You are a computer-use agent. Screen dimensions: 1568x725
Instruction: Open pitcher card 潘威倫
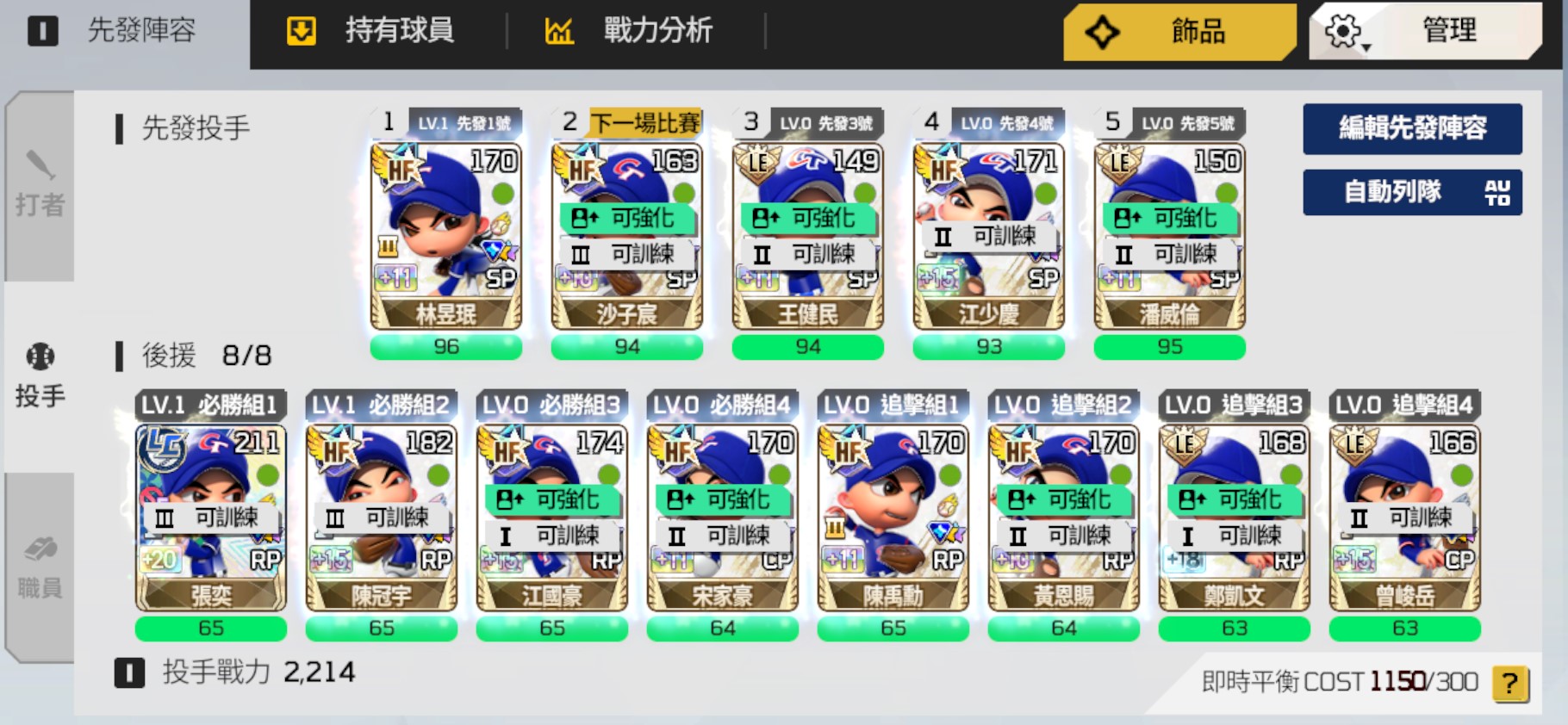pyautogui.click(x=1169, y=237)
